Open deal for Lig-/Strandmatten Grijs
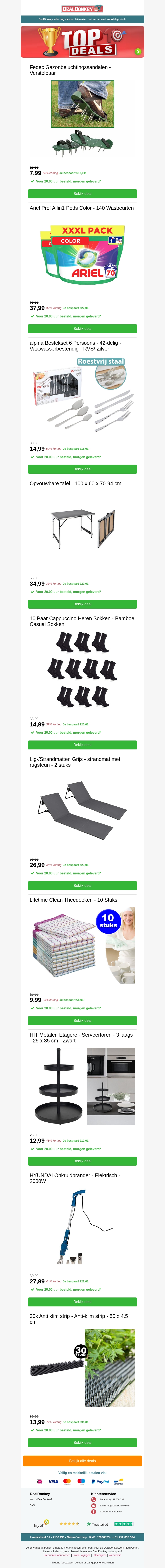The height and width of the screenshot is (1568, 165). pyautogui.click(x=82, y=886)
